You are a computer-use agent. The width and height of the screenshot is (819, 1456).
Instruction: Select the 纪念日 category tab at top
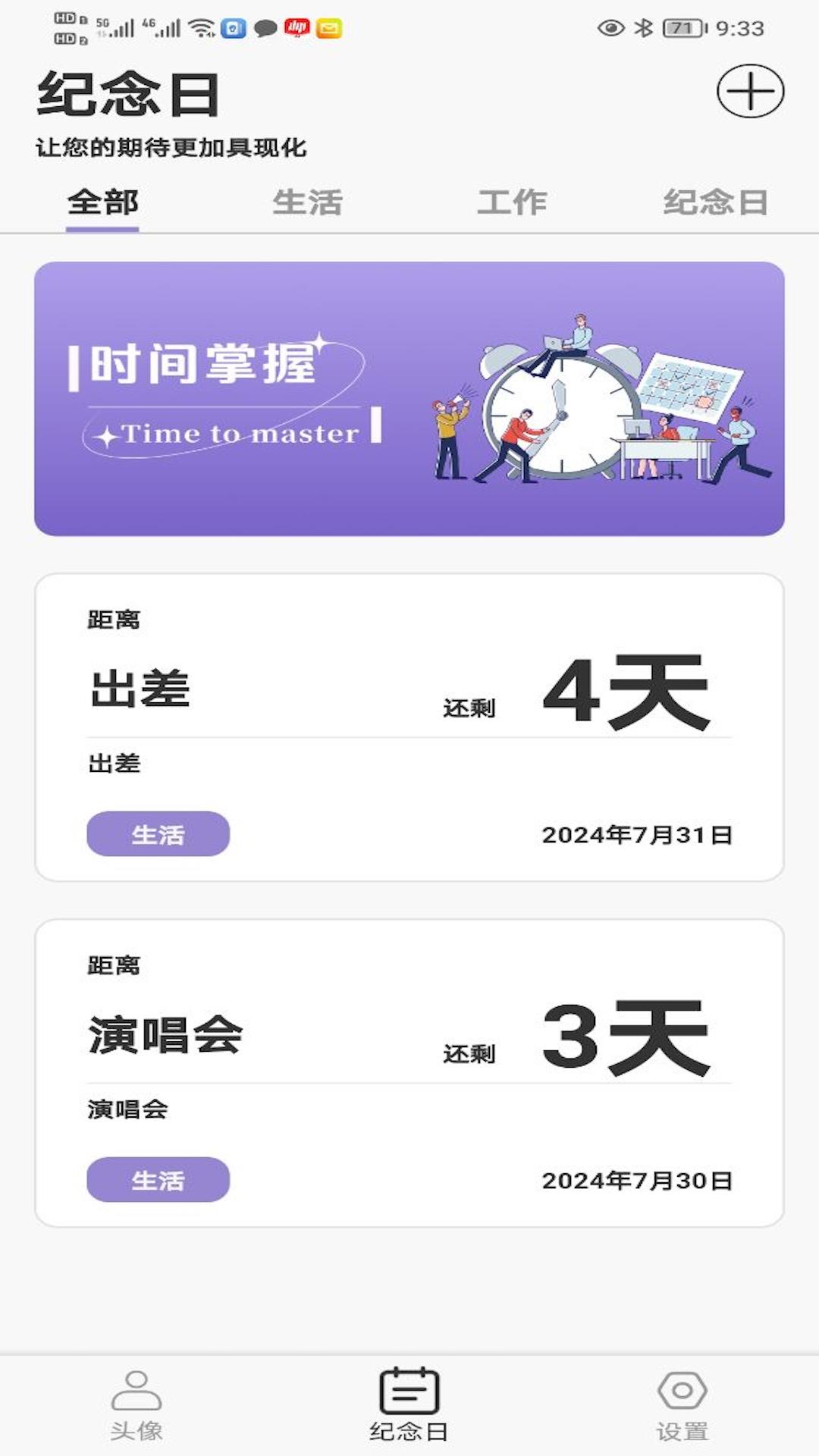[715, 202]
